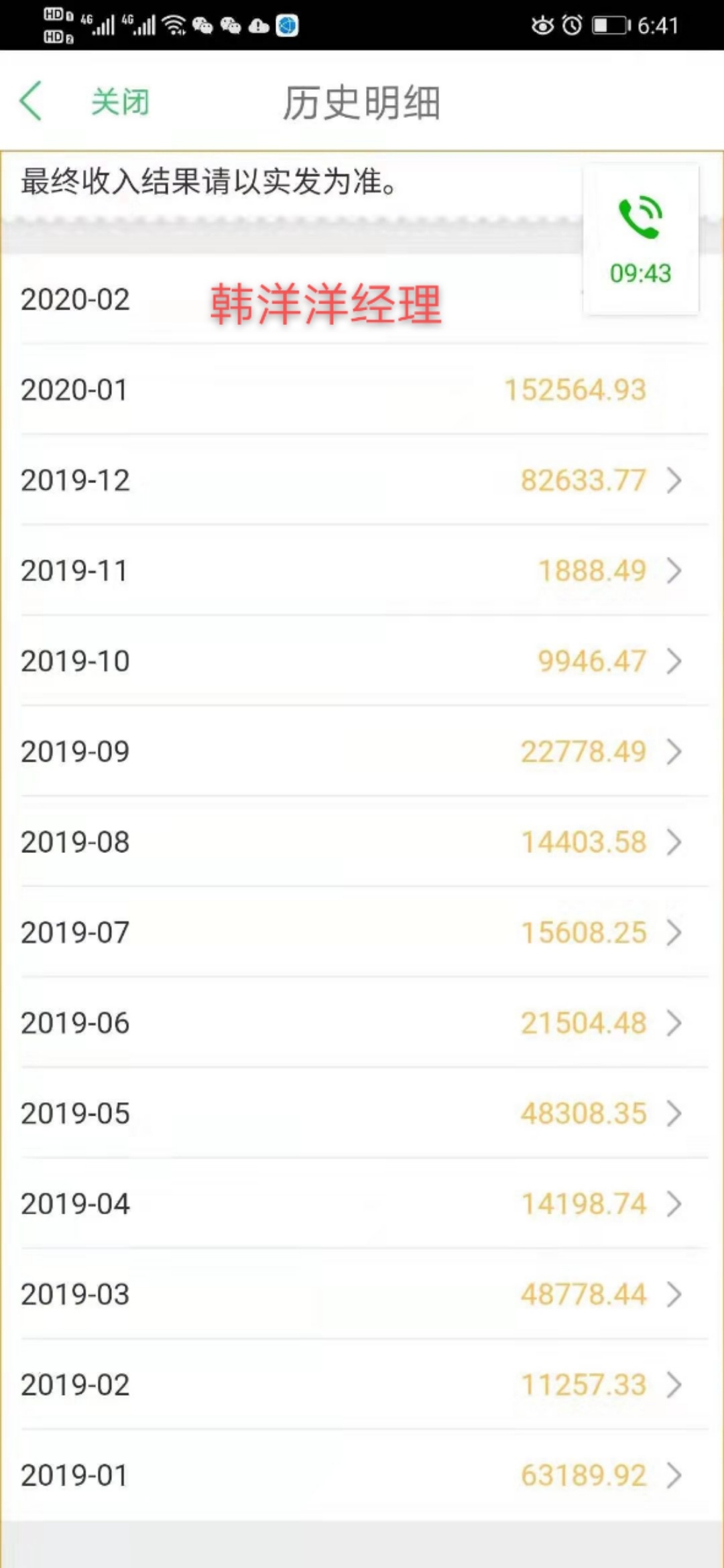The image size is (724, 1568).
Task: Return to the ongoing call bubble
Action: coord(641,239)
